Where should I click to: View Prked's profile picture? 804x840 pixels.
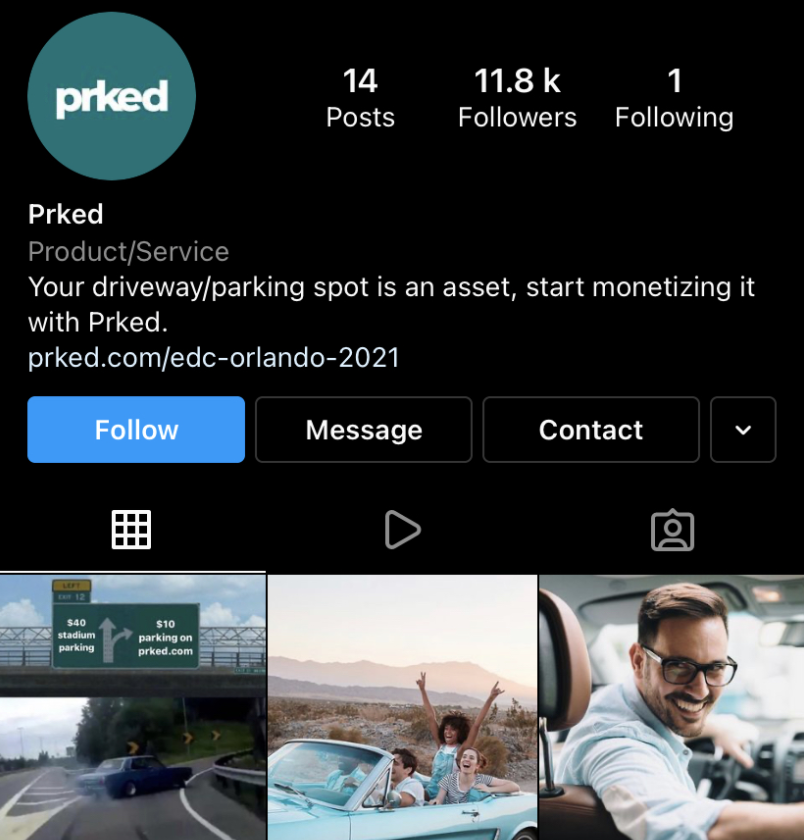click(x=111, y=96)
